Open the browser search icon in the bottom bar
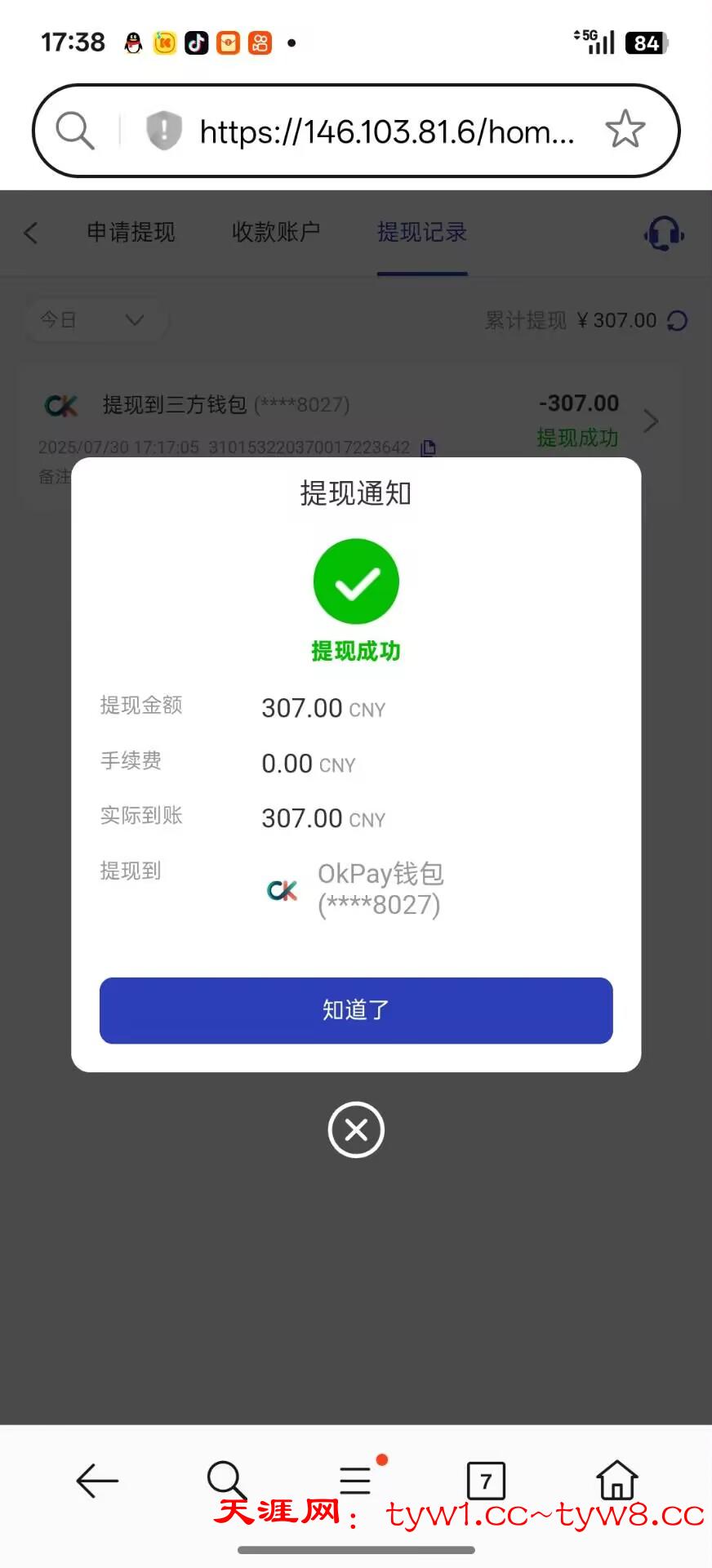Image resolution: width=712 pixels, height=1568 pixels. 226,1481
